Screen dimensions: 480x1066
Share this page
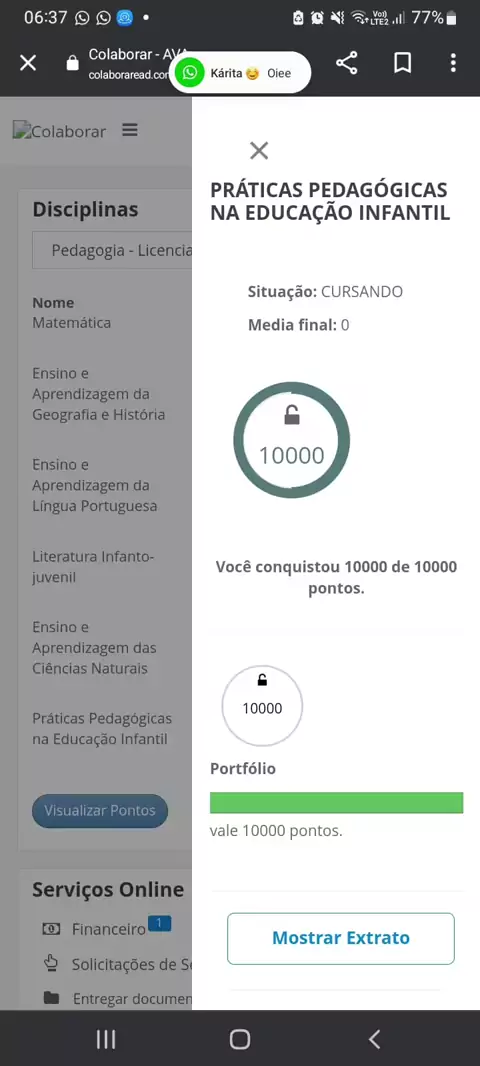tap(347, 63)
